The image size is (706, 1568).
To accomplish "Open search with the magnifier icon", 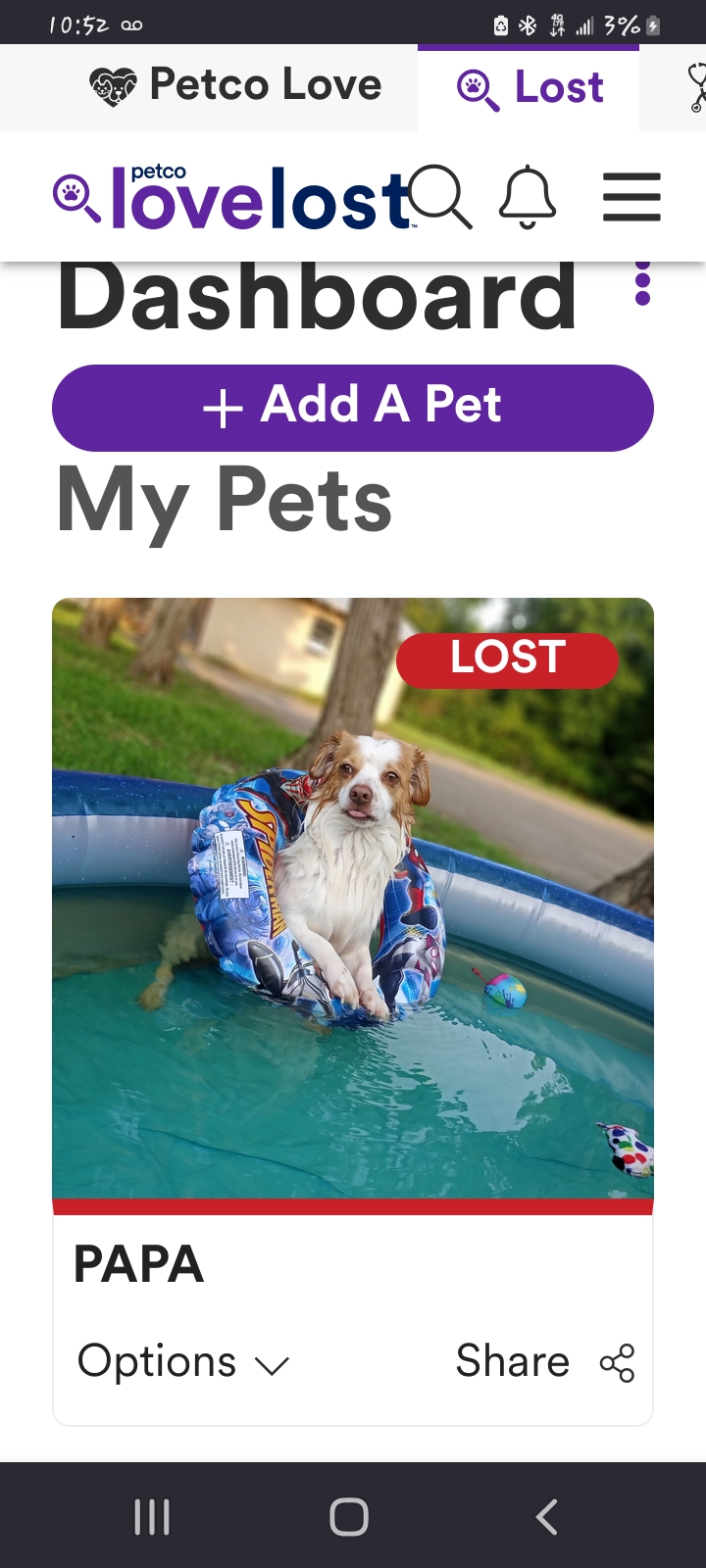I will pos(440,197).
